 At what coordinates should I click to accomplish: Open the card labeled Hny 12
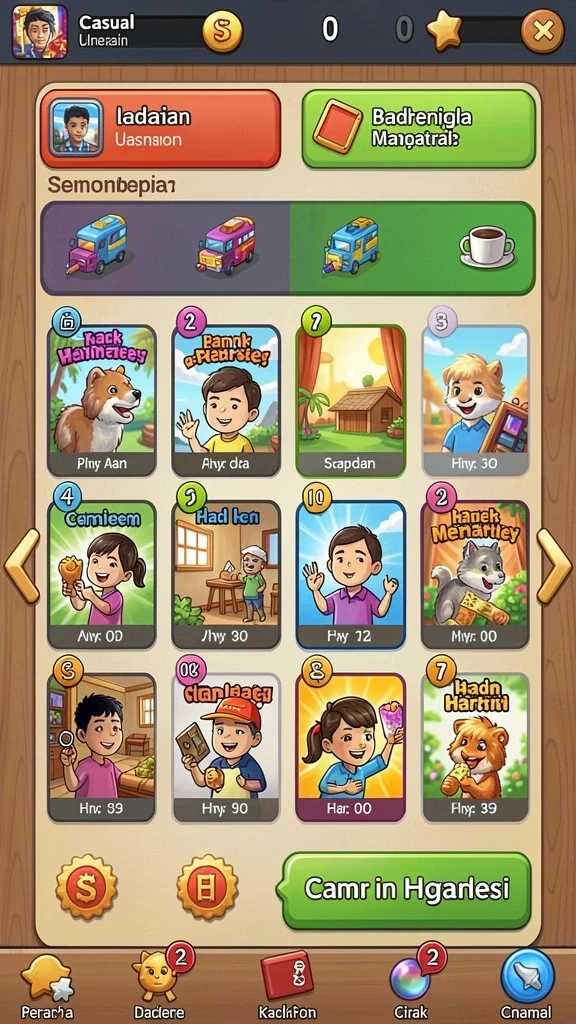[x=351, y=574]
